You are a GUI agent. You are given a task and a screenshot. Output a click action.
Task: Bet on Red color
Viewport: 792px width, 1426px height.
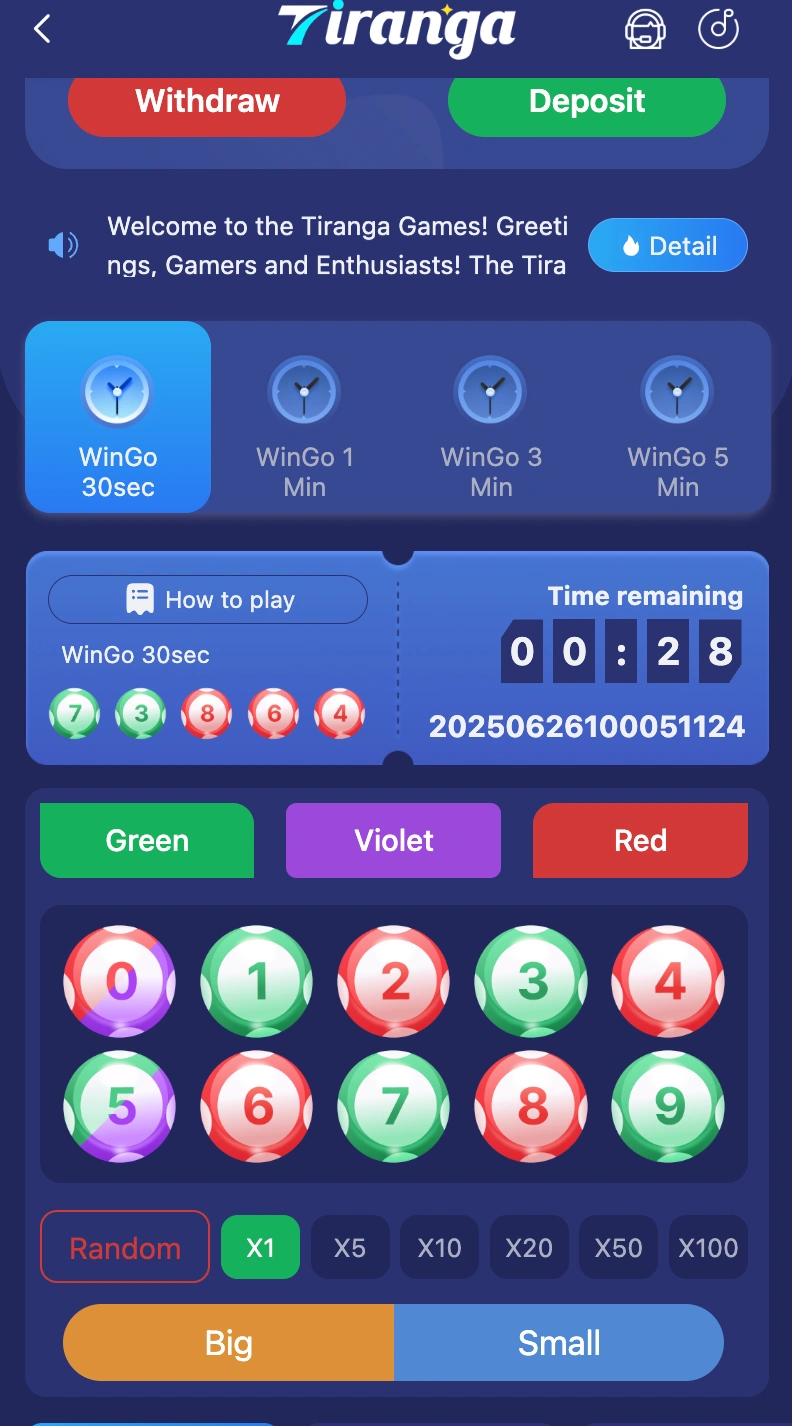pos(640,841)
